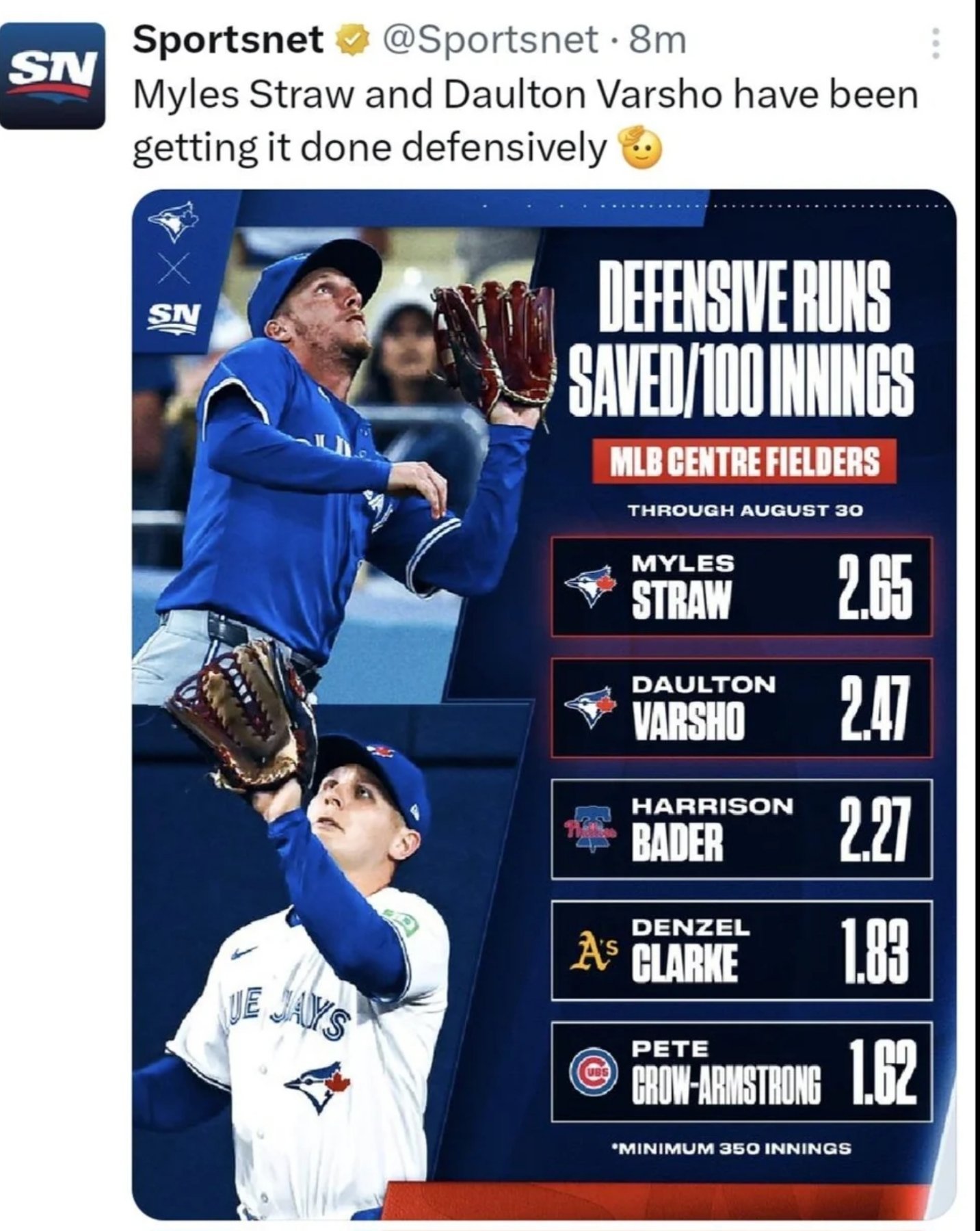The height and width of the screenshot is (1231, 980).
Task: Expand the defensive runs saved image
Action: pos(544,704)
